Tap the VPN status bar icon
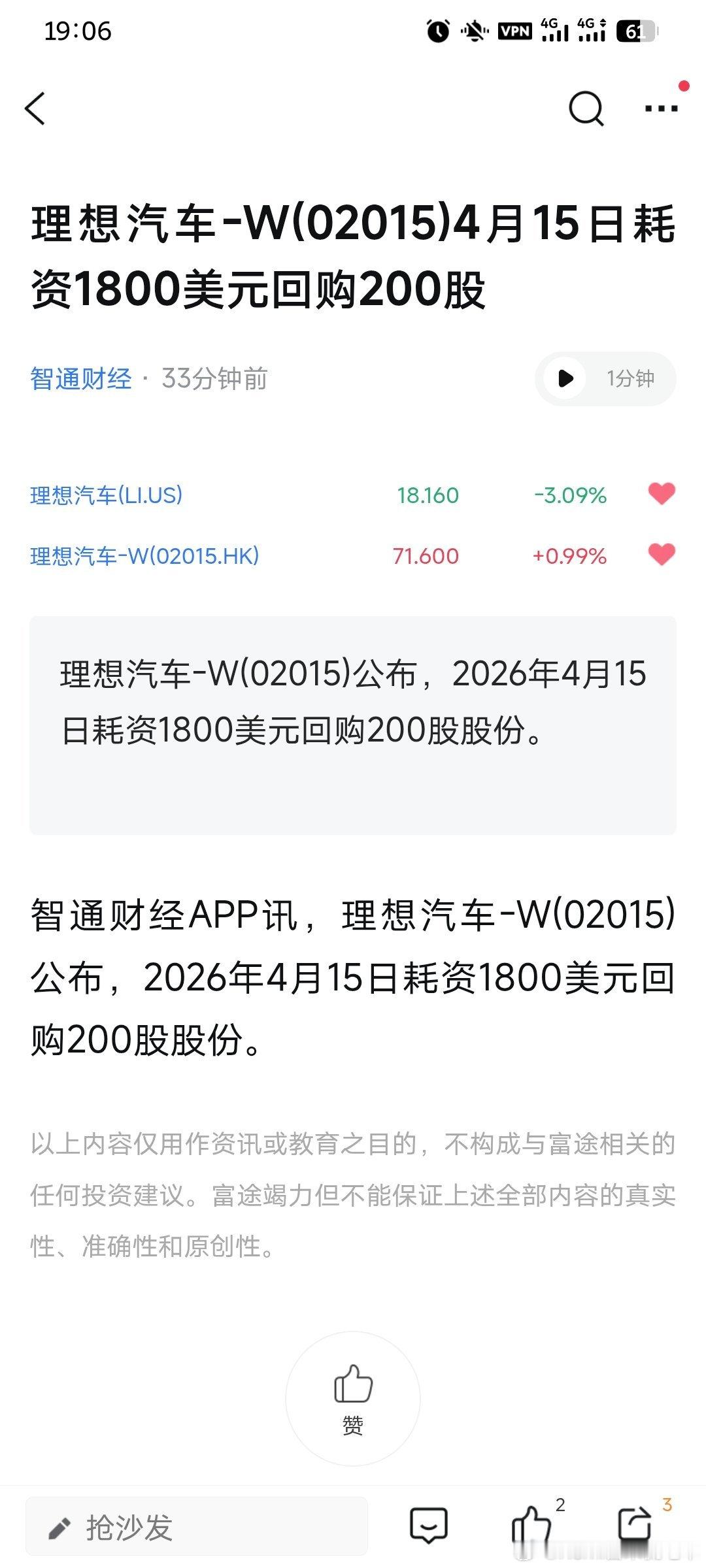The image size is (706, 1568). tap(514, 31)
